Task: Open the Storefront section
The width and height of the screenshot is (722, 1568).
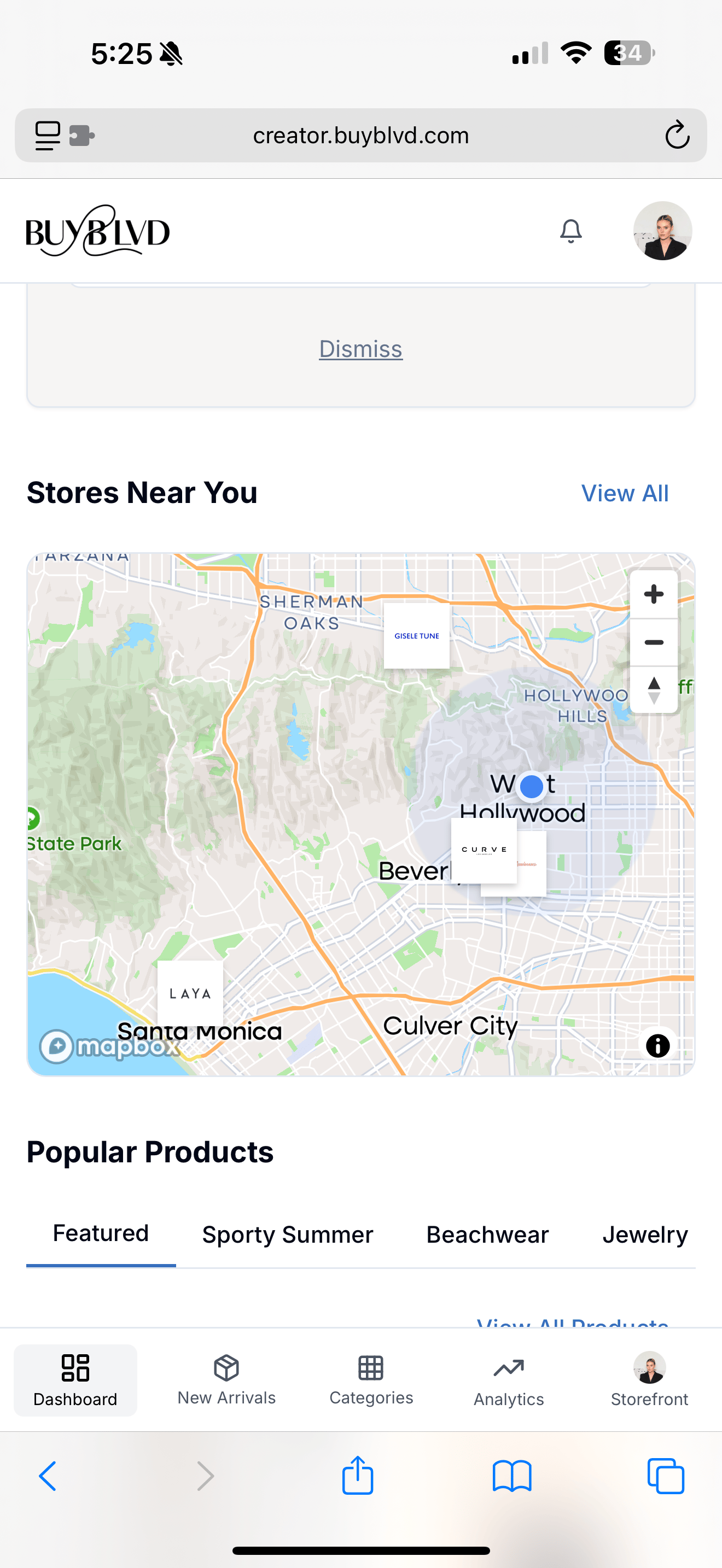Action: point(649,1380)
